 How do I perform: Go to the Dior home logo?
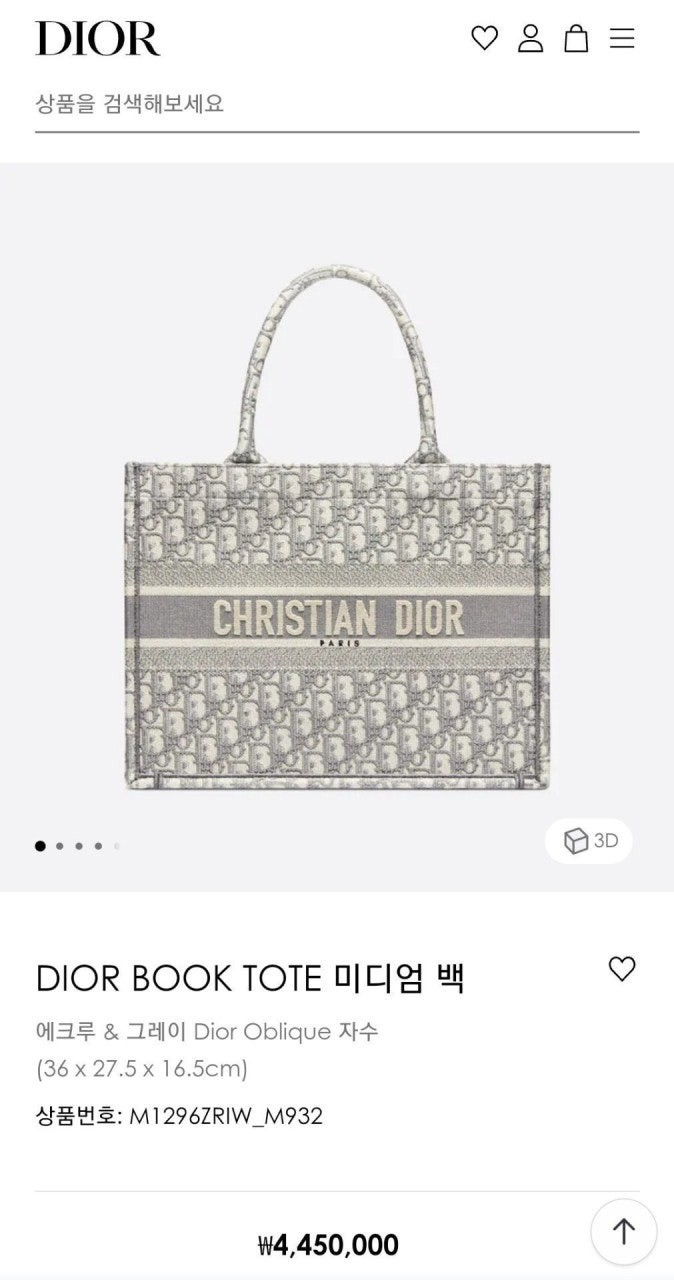coord(97,38)
